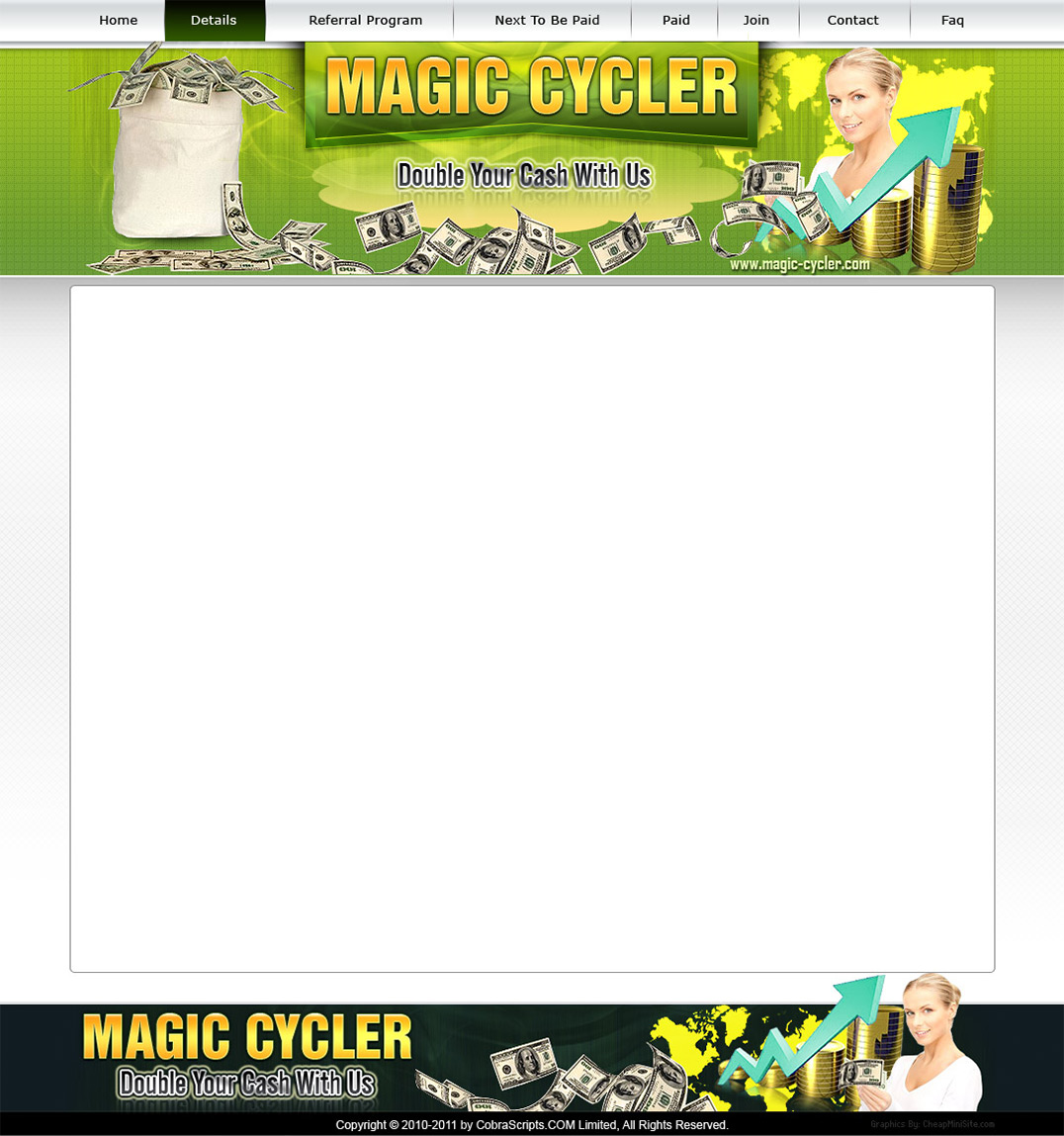The height and width of the screenshot is (1136, 1064).
Task: Open the Referral Program page
Action: tap(365, 20)
